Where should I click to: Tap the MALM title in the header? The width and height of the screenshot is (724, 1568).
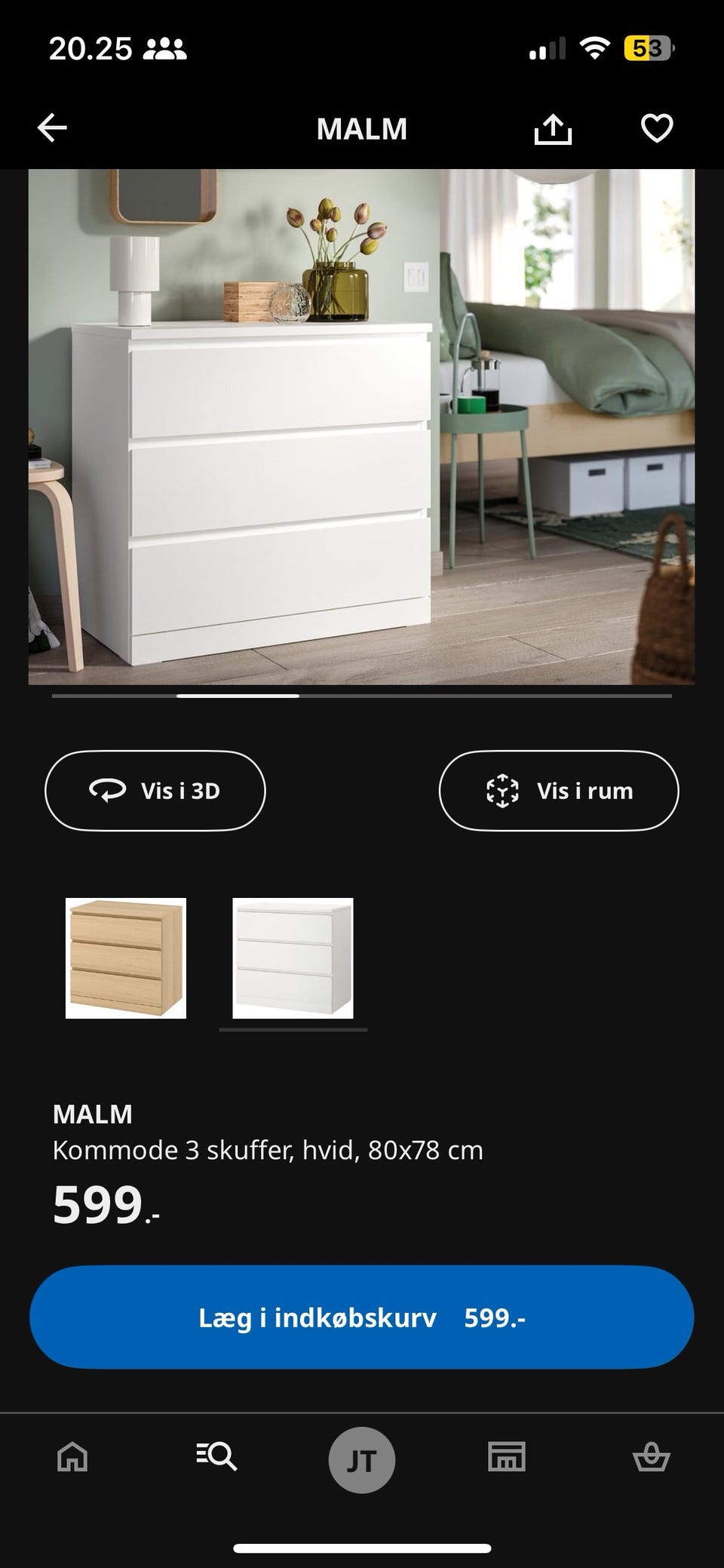pos(362,128)
